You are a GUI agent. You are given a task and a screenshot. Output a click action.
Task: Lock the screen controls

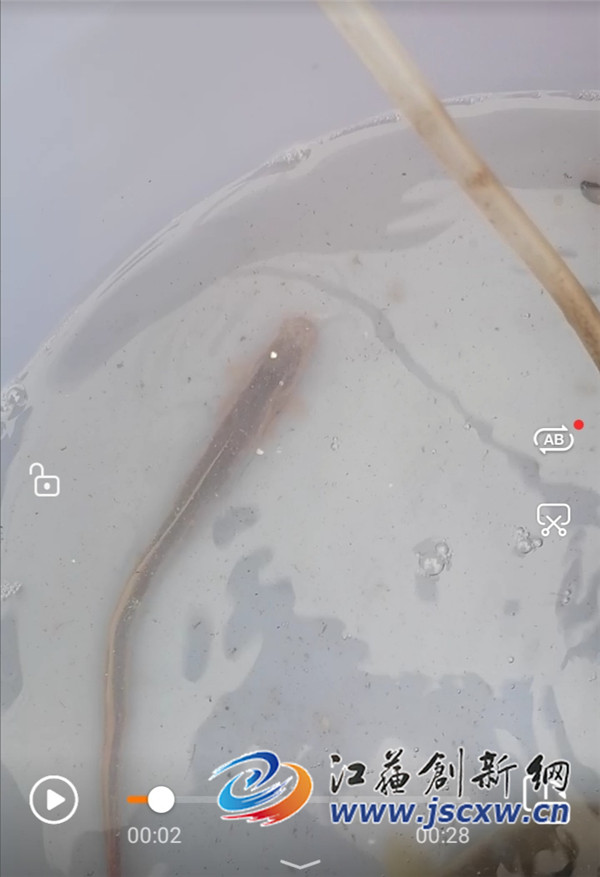[x=44, y=480]
